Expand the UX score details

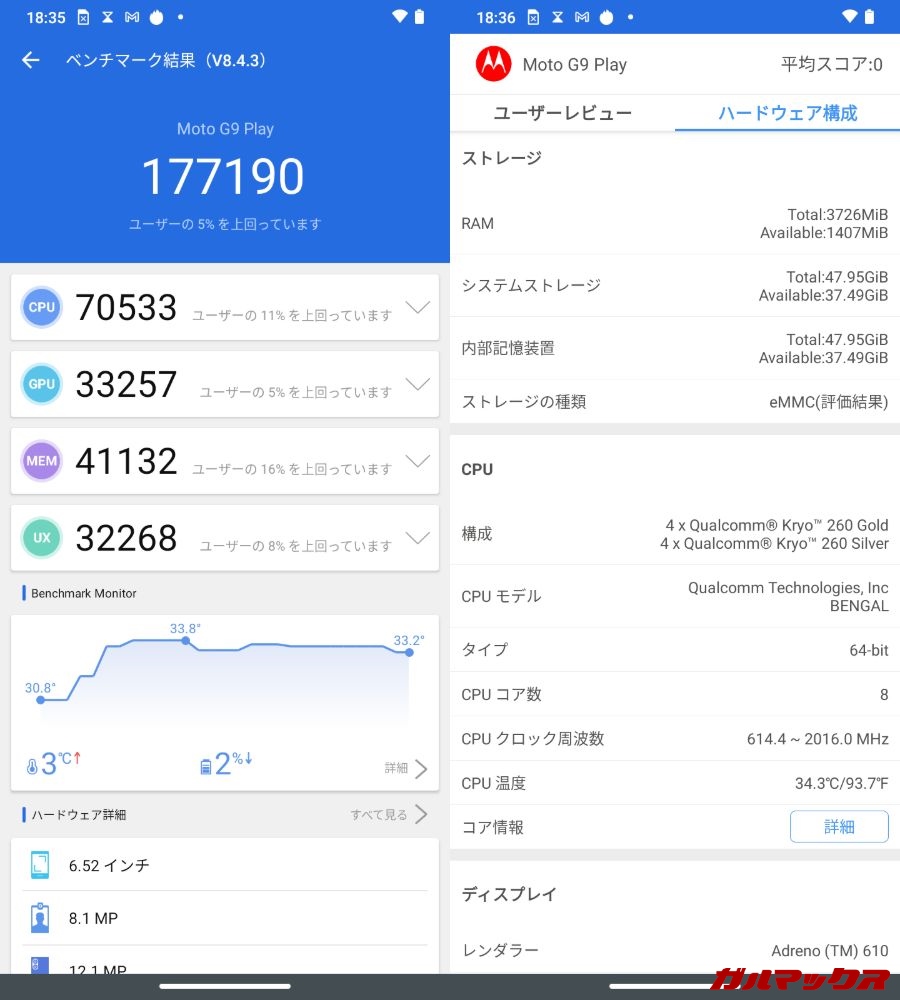[x=417, y=538]
